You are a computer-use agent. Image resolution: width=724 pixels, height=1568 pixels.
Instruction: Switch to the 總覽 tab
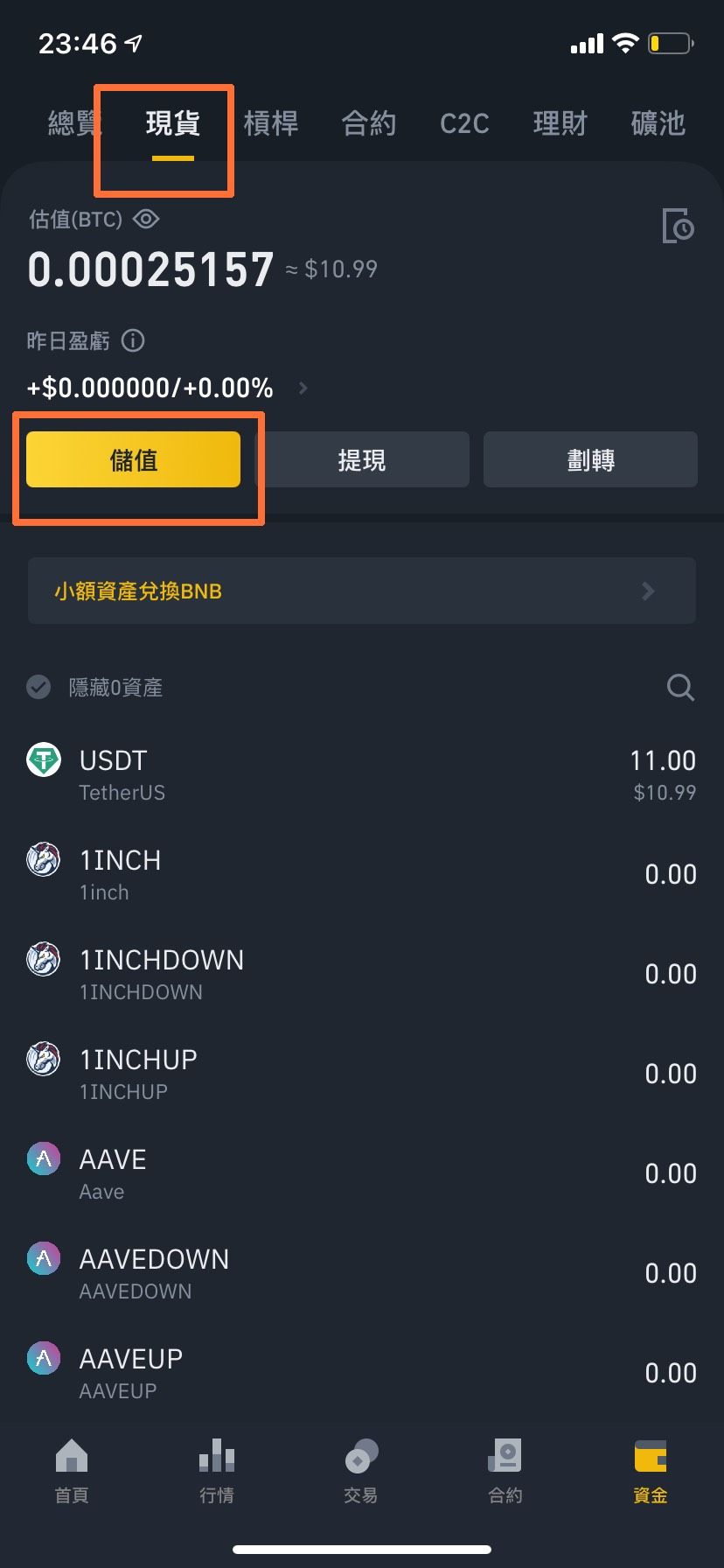point(73,123)
